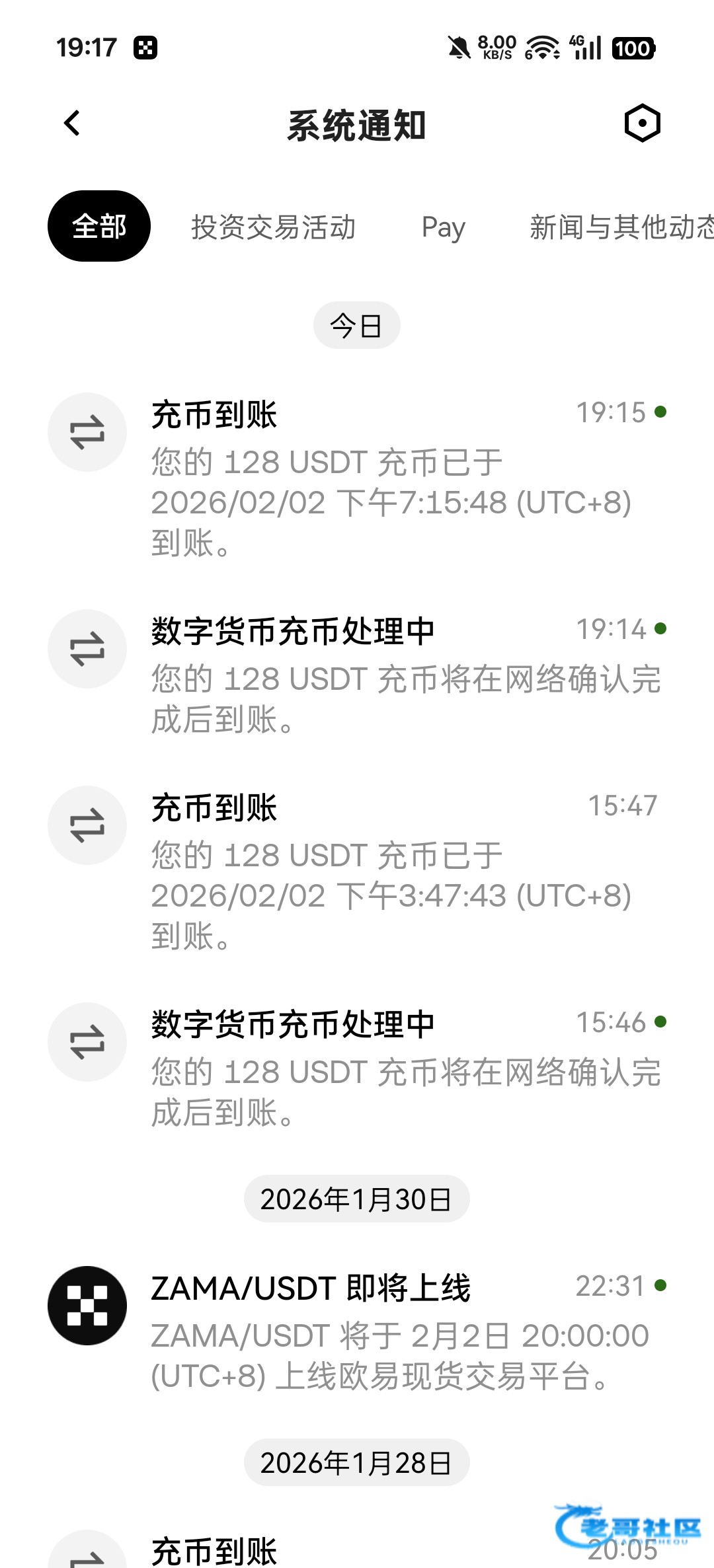Switch to 投资交易活动 tab
714x1568 pixels.
[273, 227]
